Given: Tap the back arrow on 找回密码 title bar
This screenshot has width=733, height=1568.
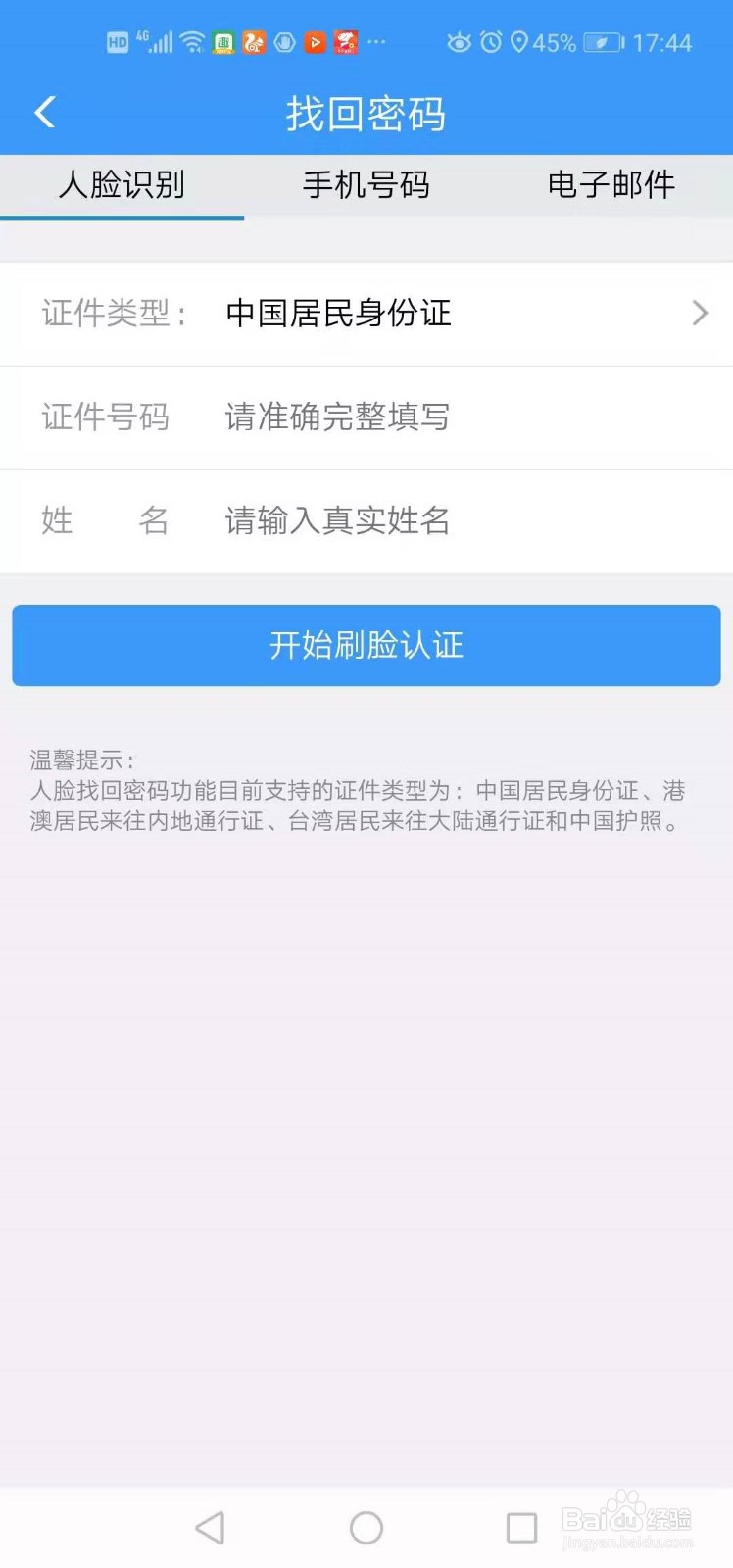Looking at the screenshot, I should click(43, 112).
